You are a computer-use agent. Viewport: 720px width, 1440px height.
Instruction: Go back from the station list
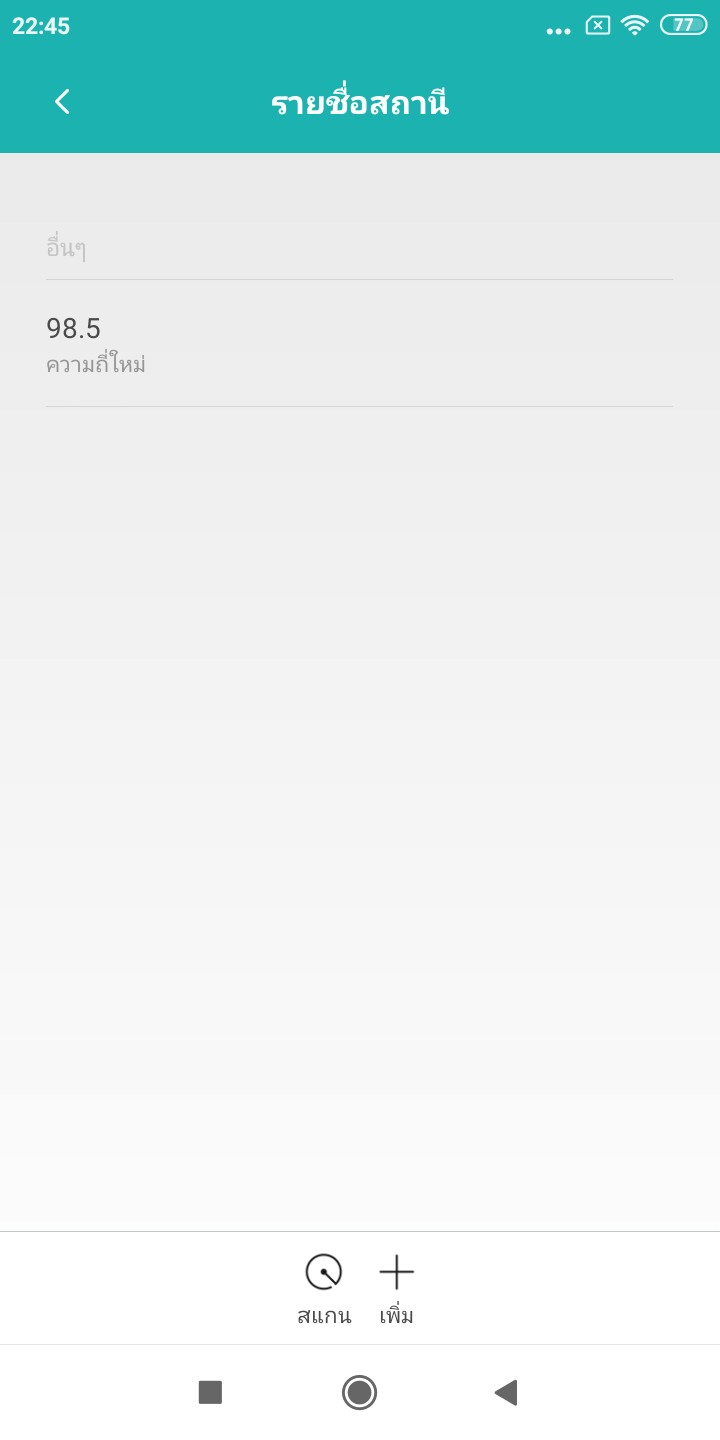62,102
